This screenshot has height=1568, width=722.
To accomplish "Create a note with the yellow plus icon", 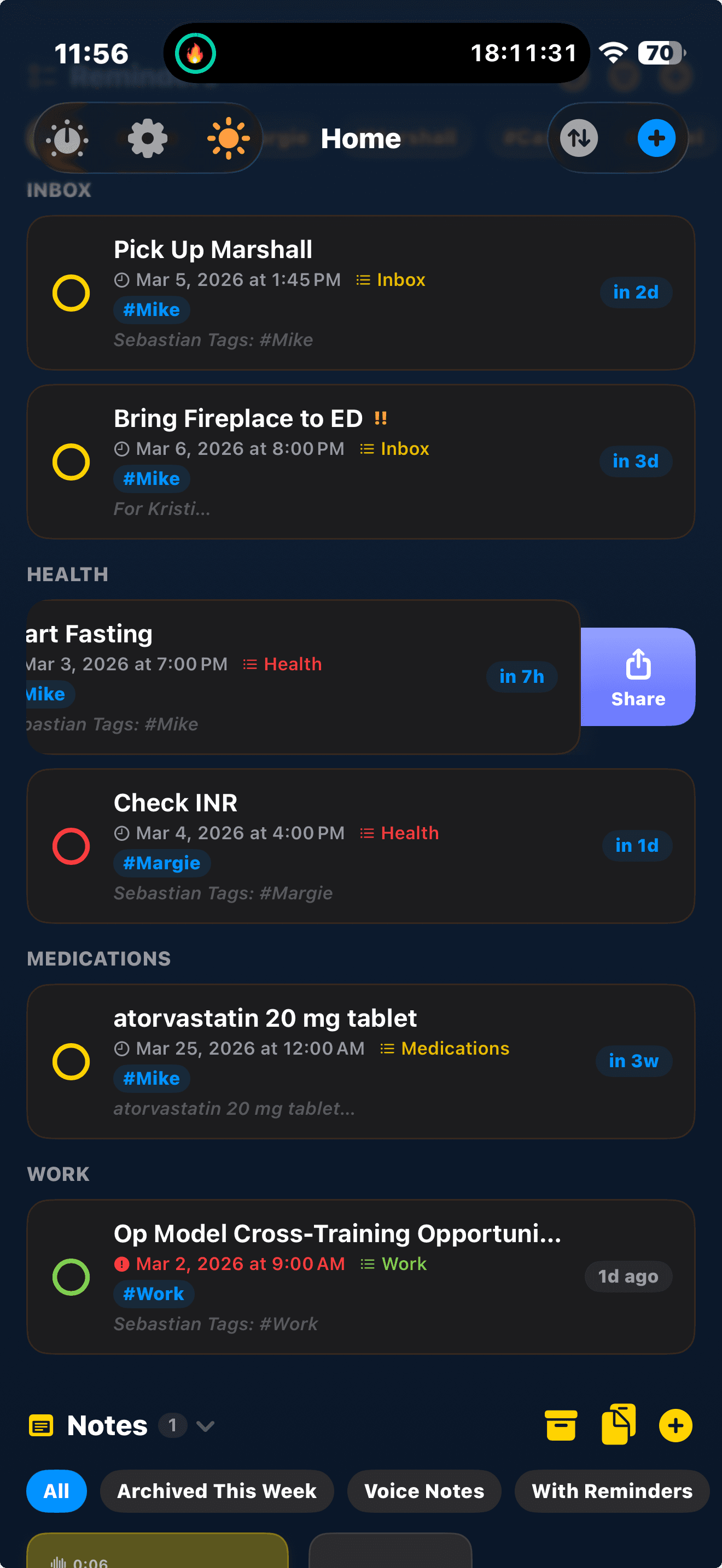I will coord(675,1424).
